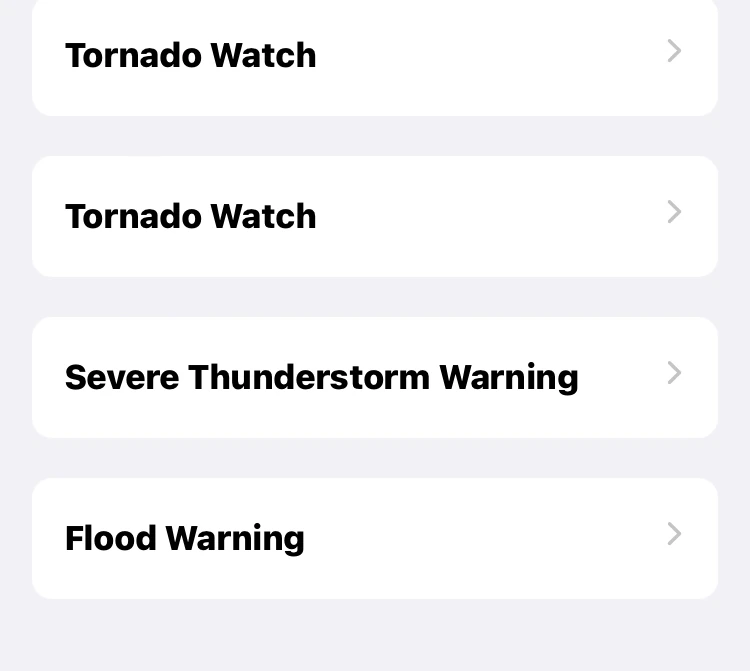
Task: View the Flood Warning details
Action: tap(374, 538)
